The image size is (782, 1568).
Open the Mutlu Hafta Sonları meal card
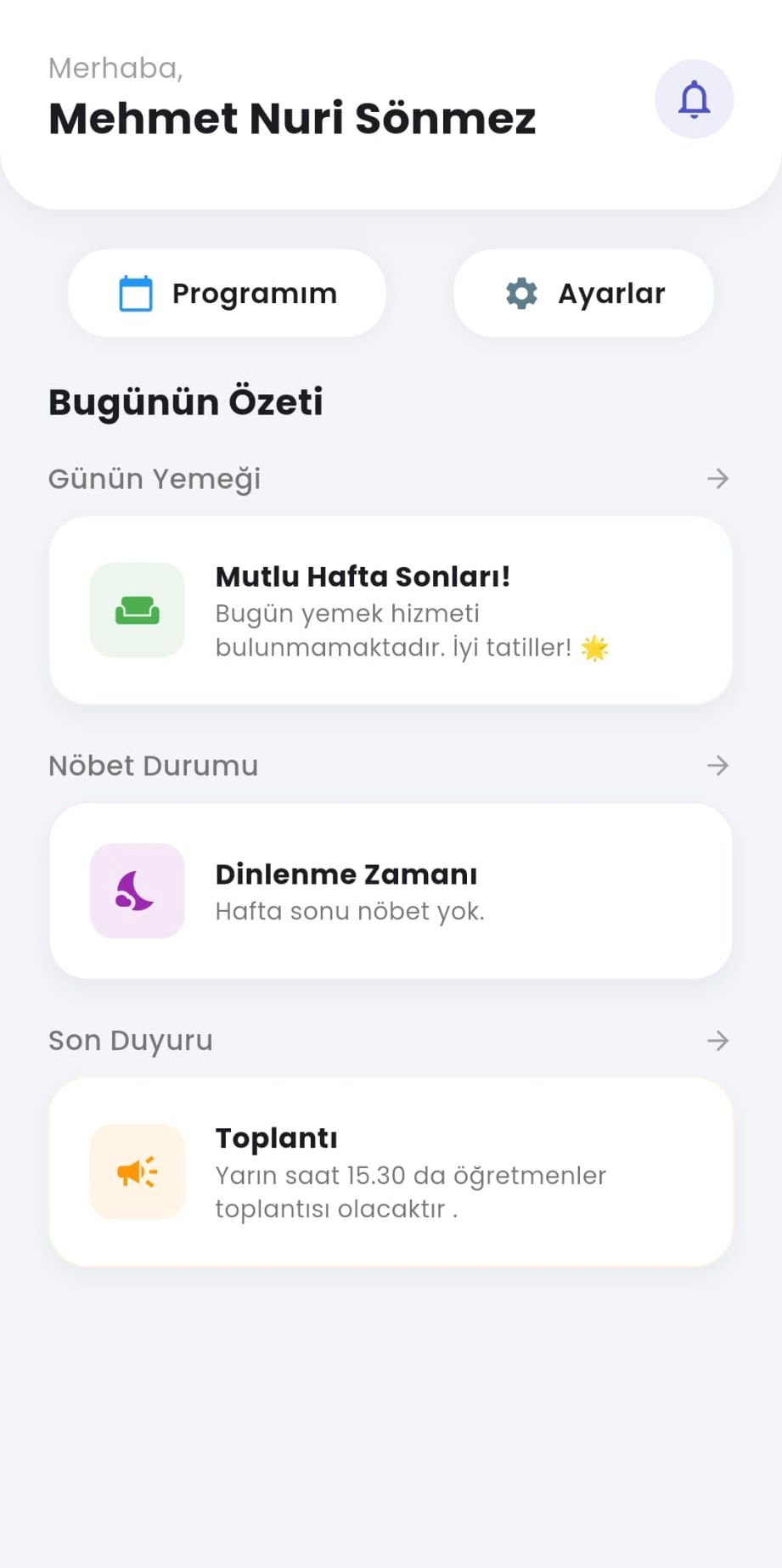coord(391,610)
